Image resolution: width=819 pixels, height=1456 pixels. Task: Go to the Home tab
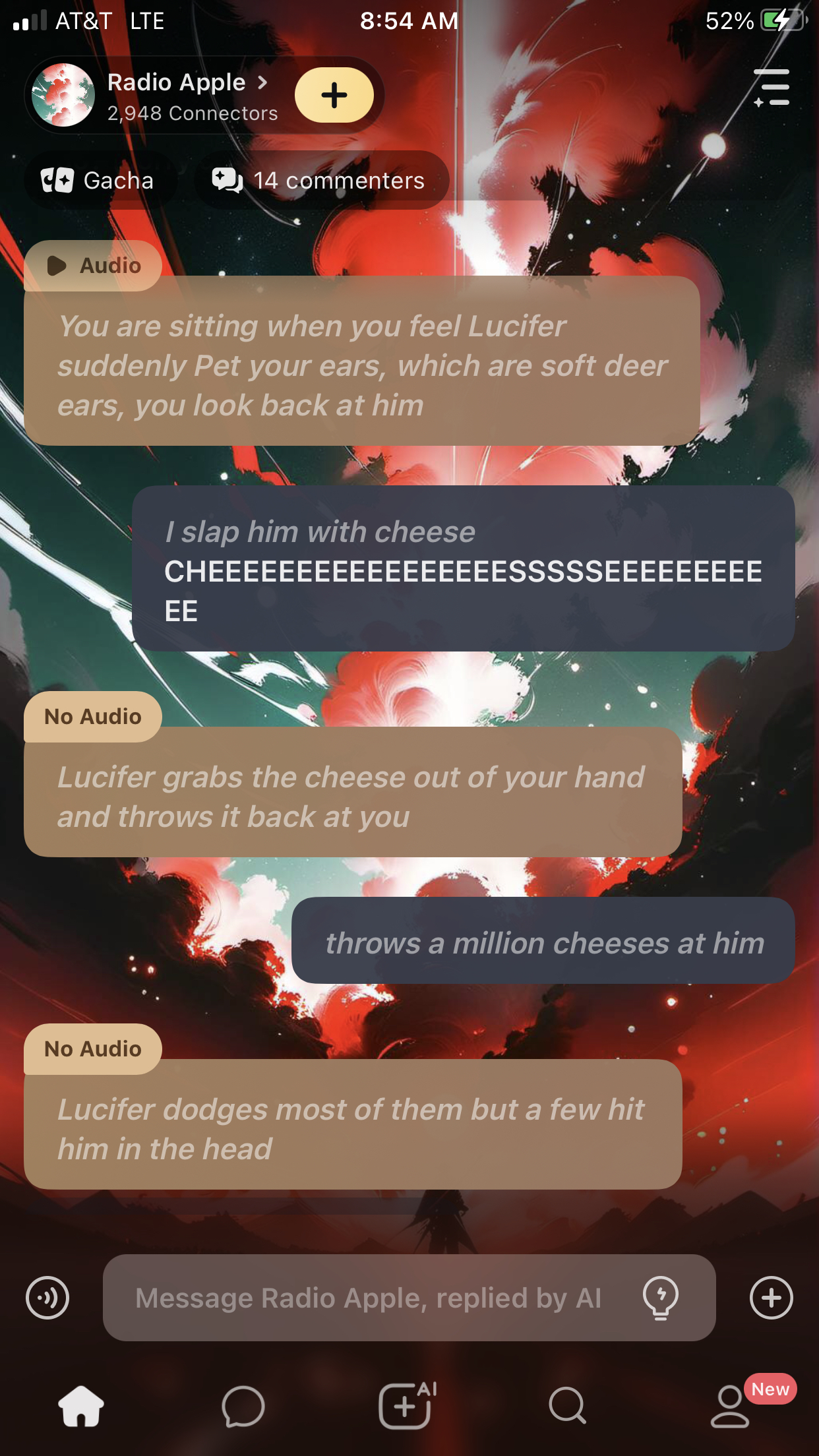(x=81, y=1406)
